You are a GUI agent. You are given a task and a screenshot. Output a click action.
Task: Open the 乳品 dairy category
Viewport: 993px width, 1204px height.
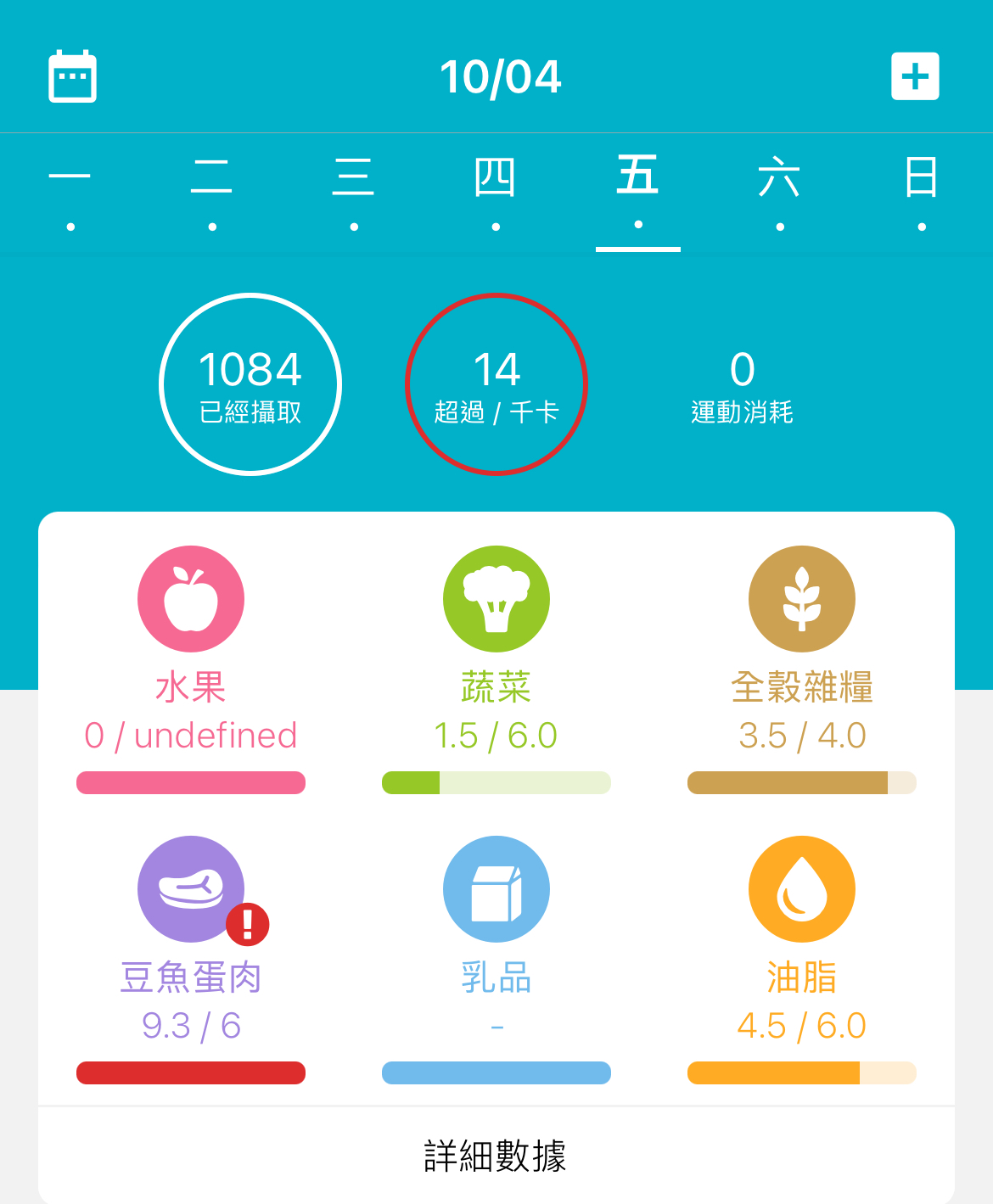[x=496, y=889]
